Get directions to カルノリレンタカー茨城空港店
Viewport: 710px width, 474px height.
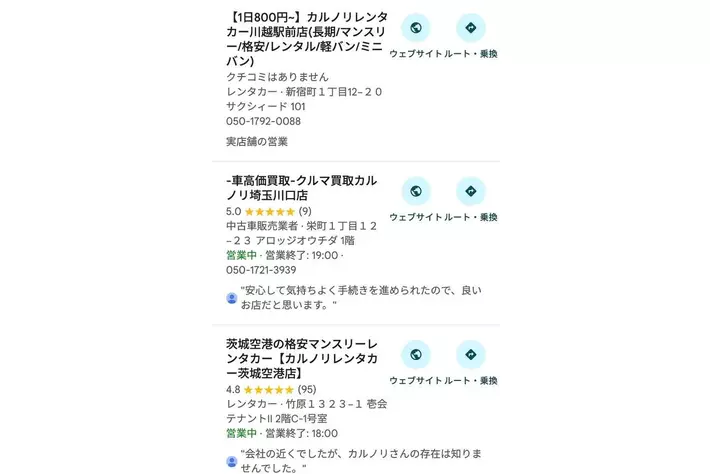470,355
